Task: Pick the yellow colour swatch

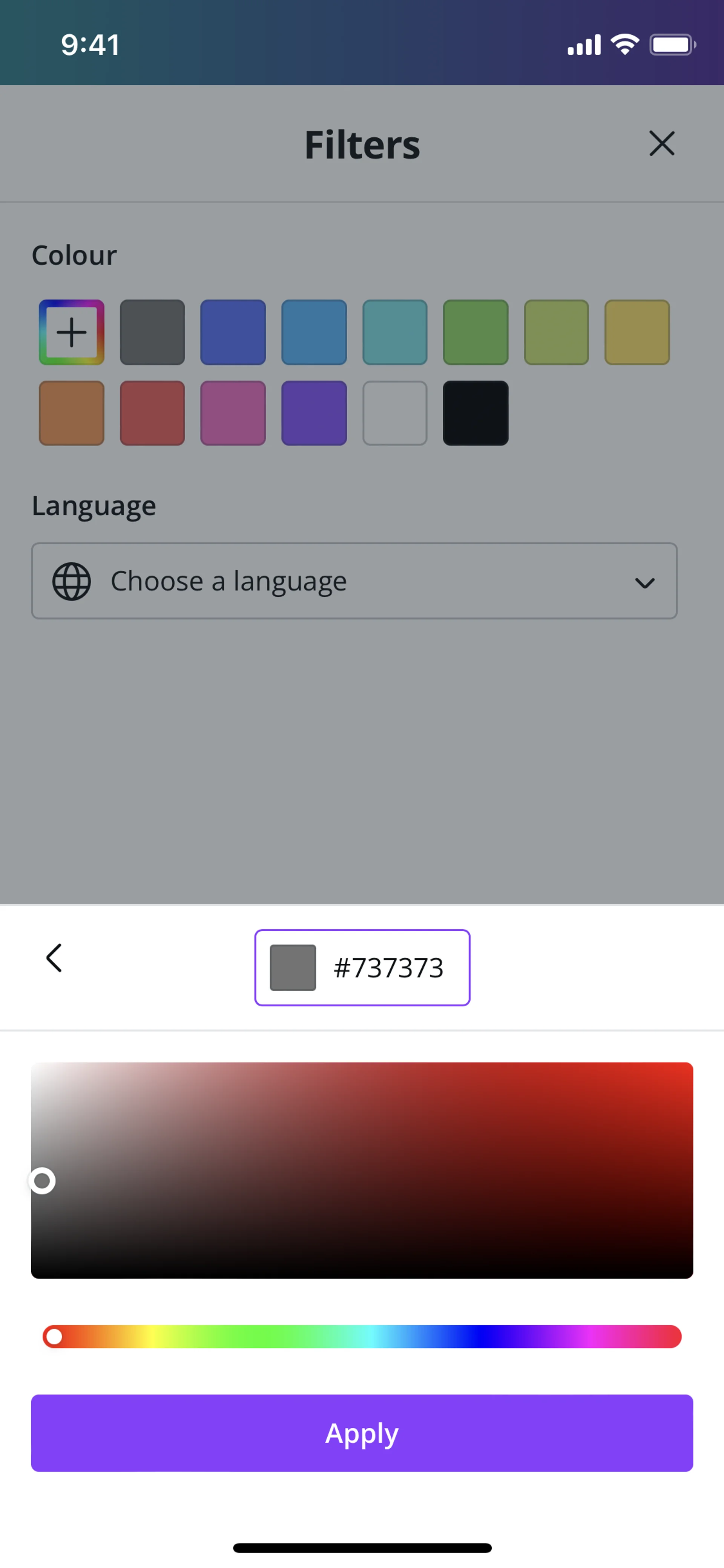Action: [637, 332]
